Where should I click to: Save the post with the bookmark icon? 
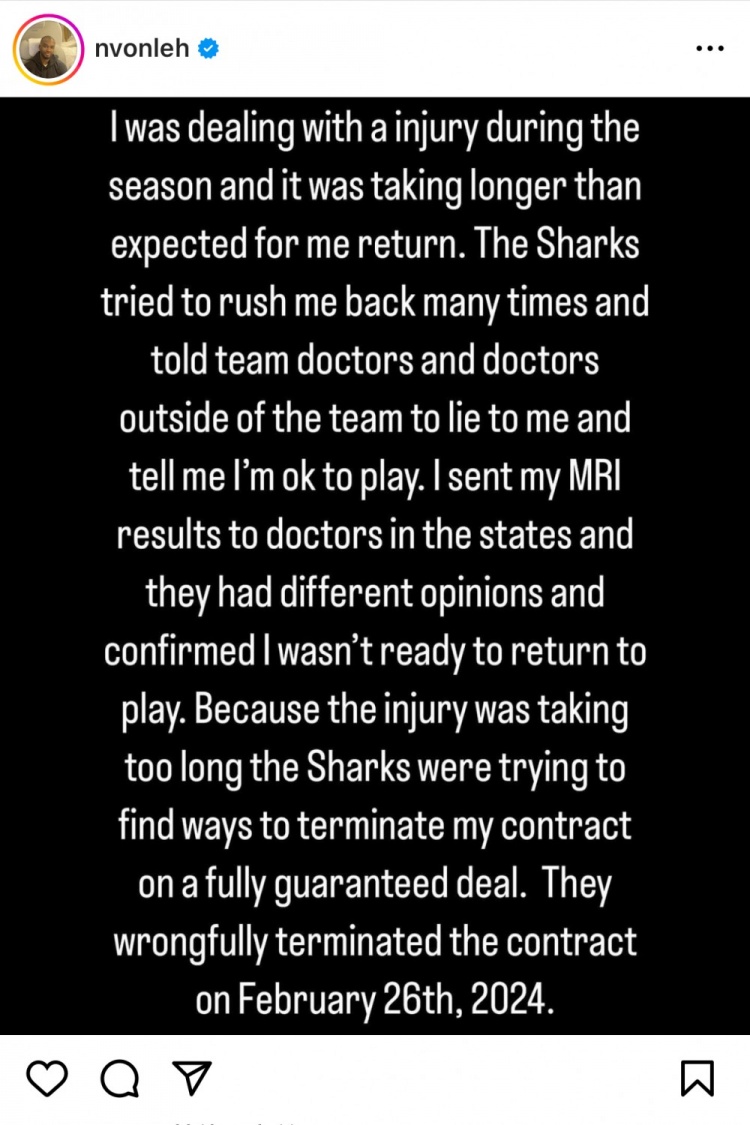pyautogui.click(x=697, y=1078)
